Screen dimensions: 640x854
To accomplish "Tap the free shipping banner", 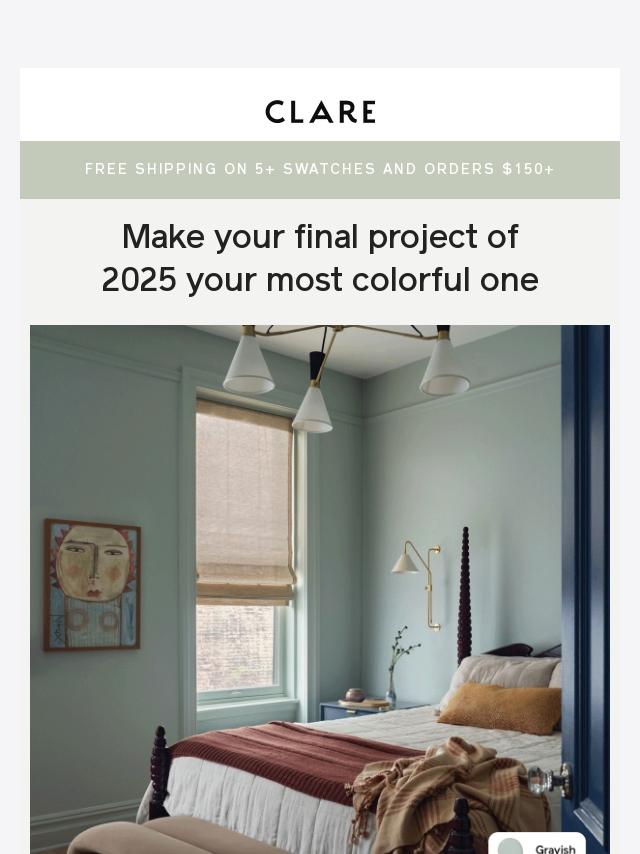I will pyautogui.click(x=320, y=169).
